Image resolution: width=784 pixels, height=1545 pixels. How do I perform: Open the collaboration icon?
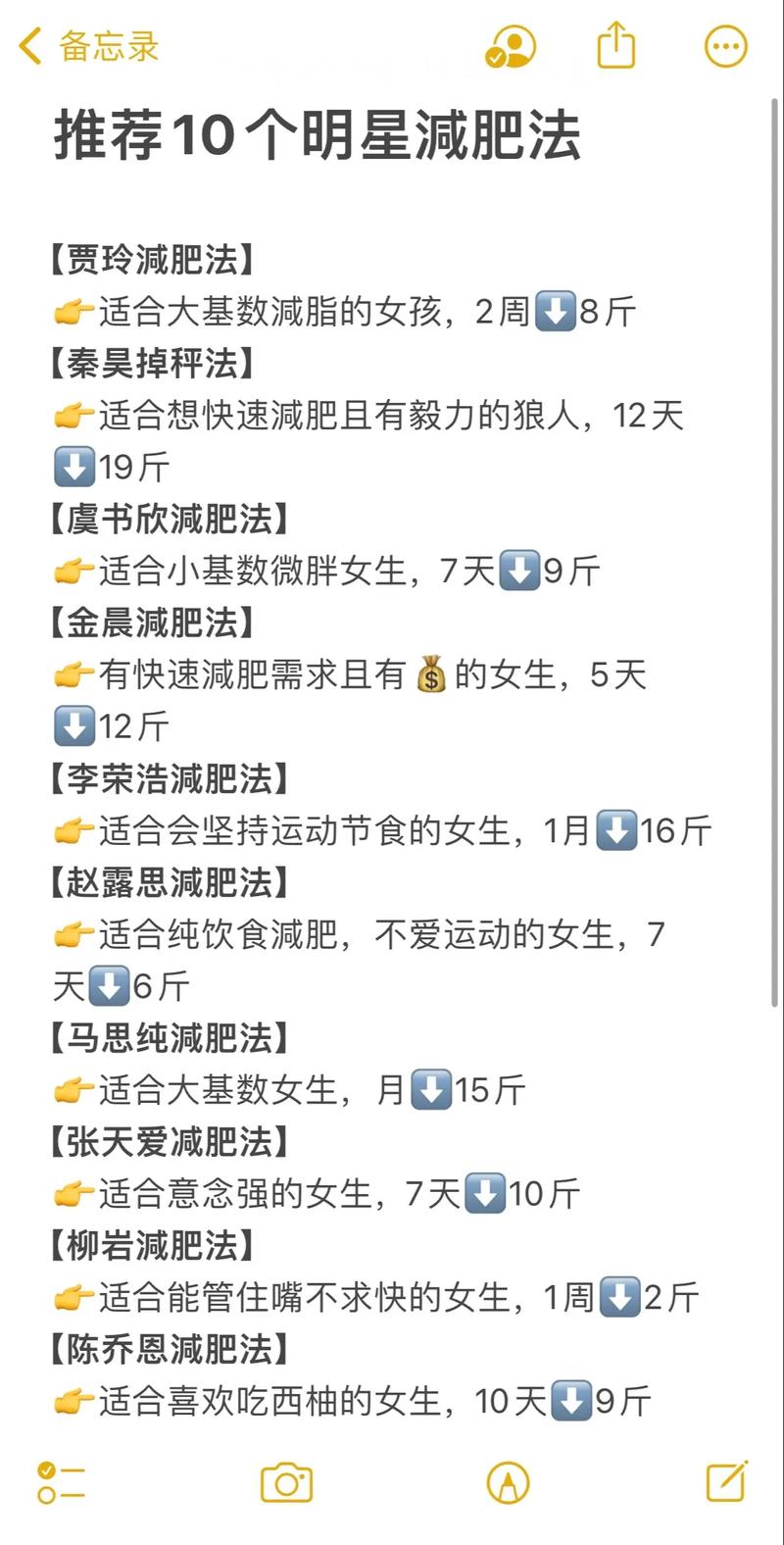[511, 46]
